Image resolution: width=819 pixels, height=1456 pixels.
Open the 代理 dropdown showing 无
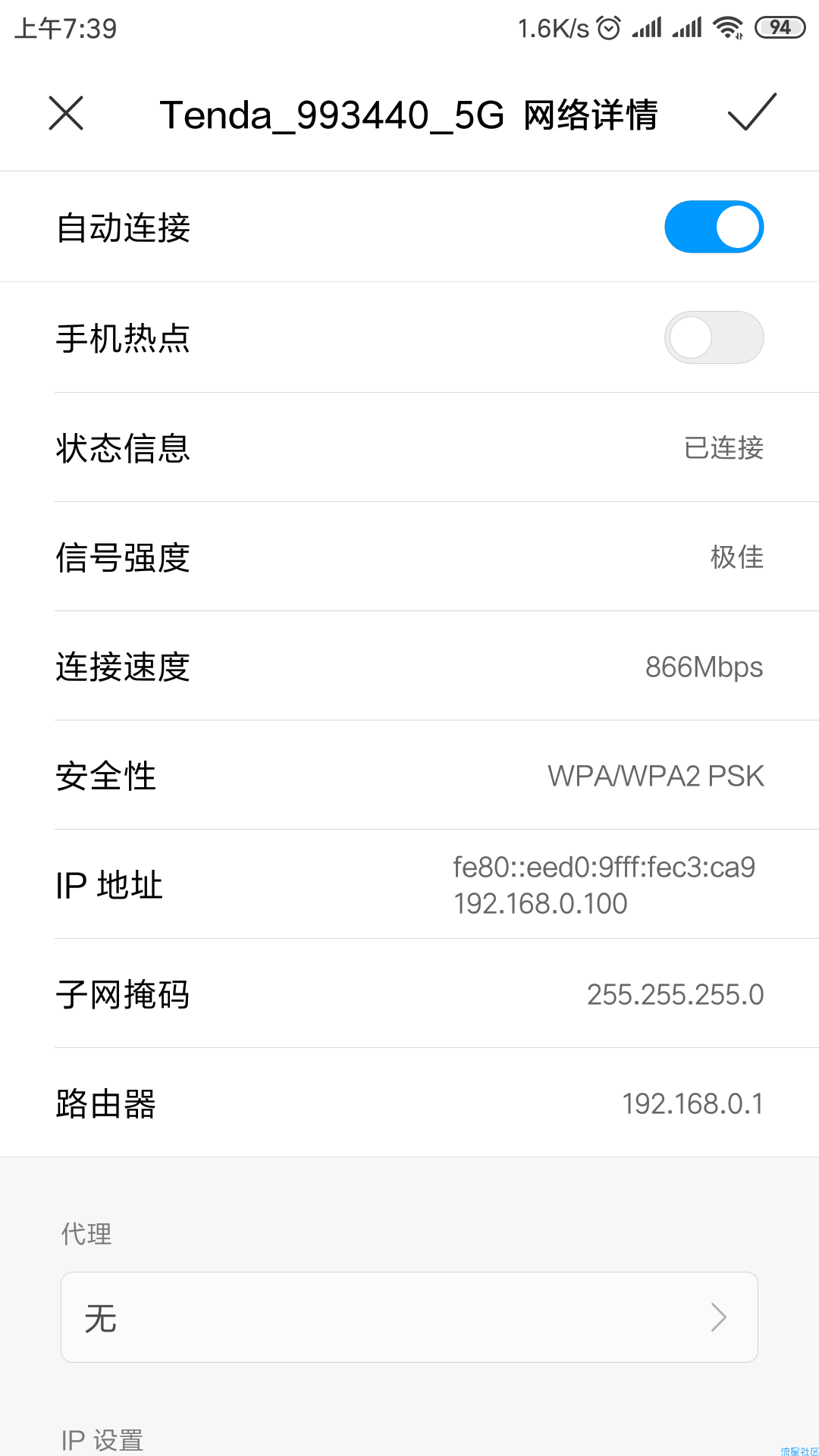409,1317
